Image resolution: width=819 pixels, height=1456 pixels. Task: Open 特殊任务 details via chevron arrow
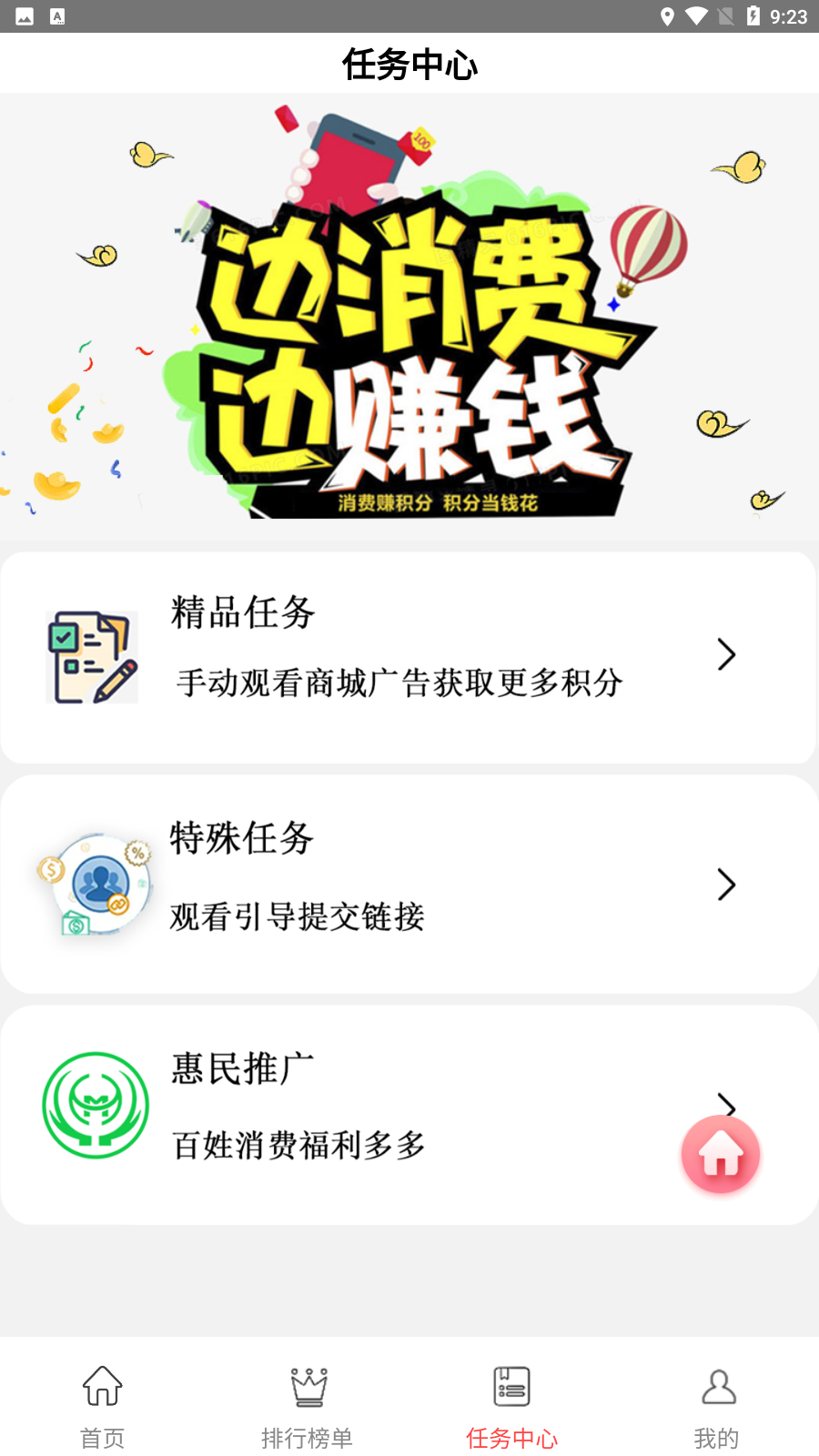(x=725, y=884)
